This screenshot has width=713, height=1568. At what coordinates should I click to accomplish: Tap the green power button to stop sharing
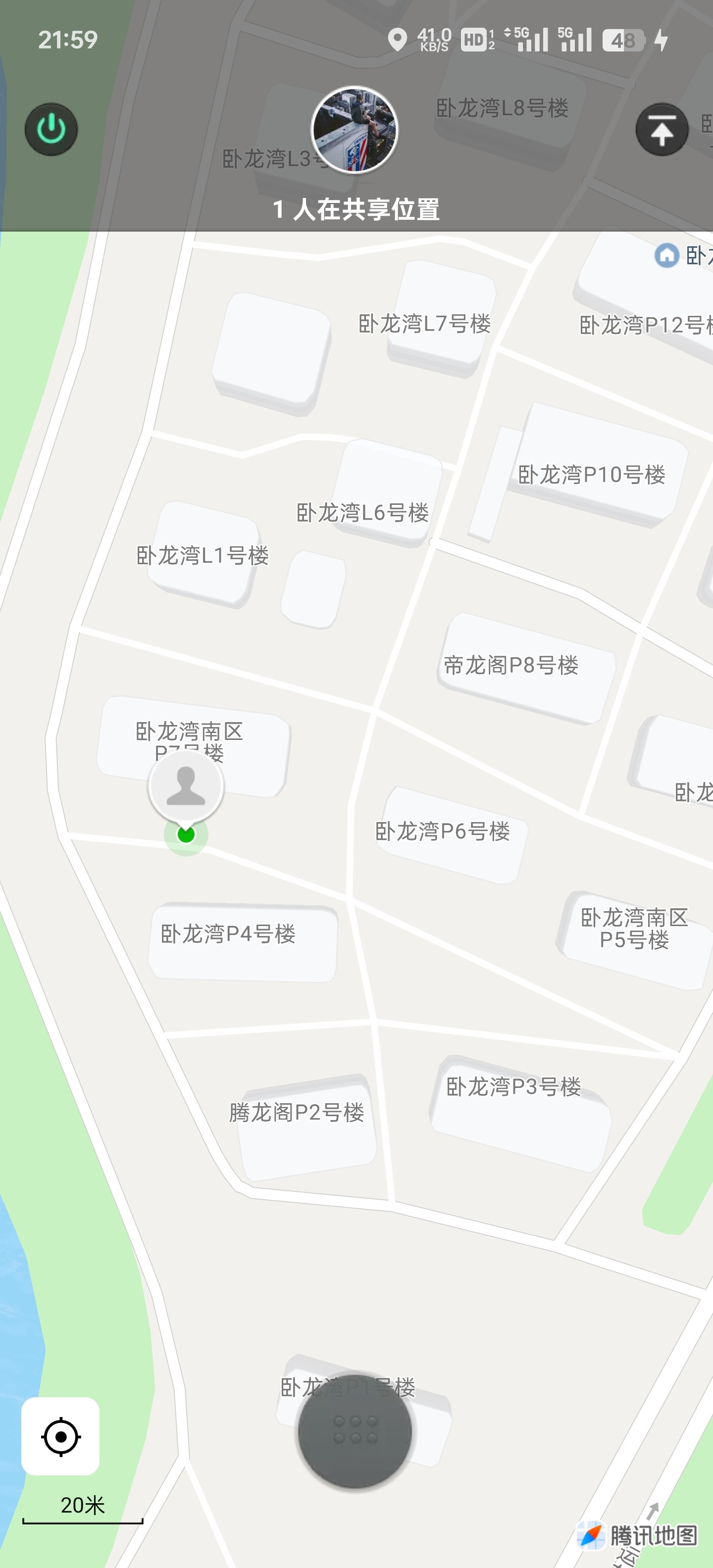pos(51,129)
